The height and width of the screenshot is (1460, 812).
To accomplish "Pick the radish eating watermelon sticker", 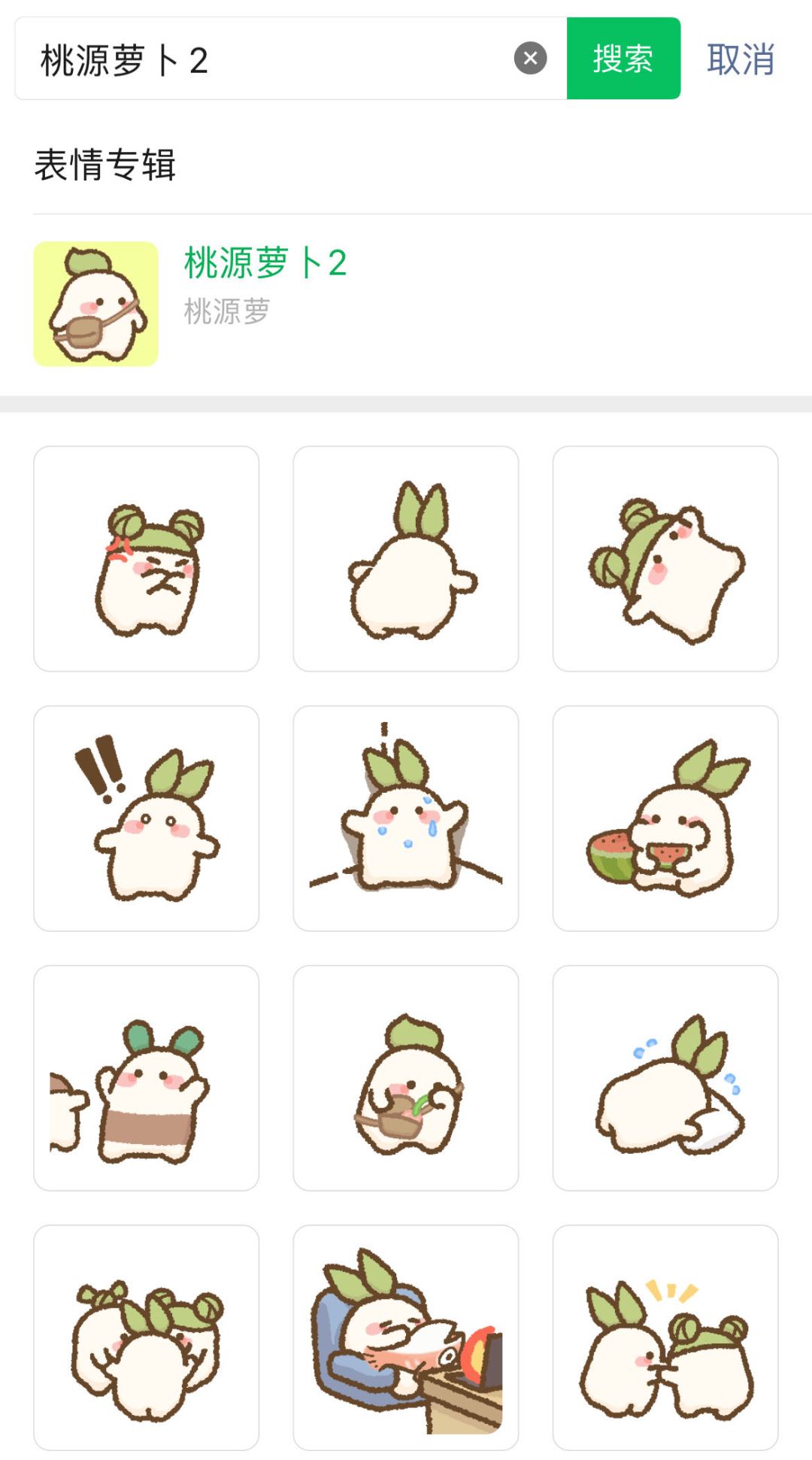I will click(665, 818).
